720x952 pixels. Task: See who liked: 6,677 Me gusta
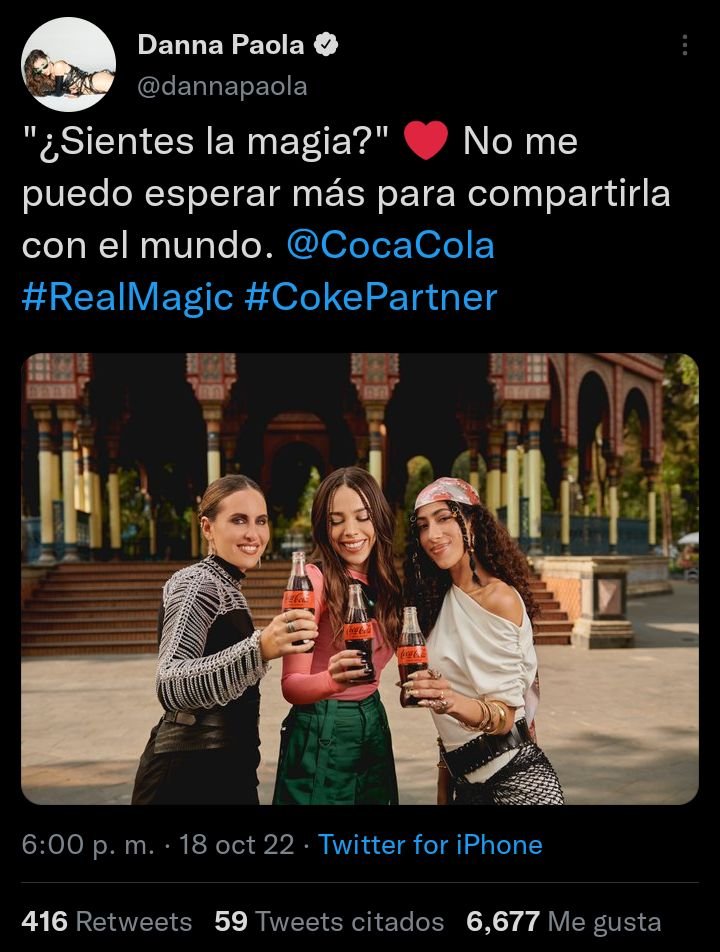pyautogui.click(x=563, y=921)
